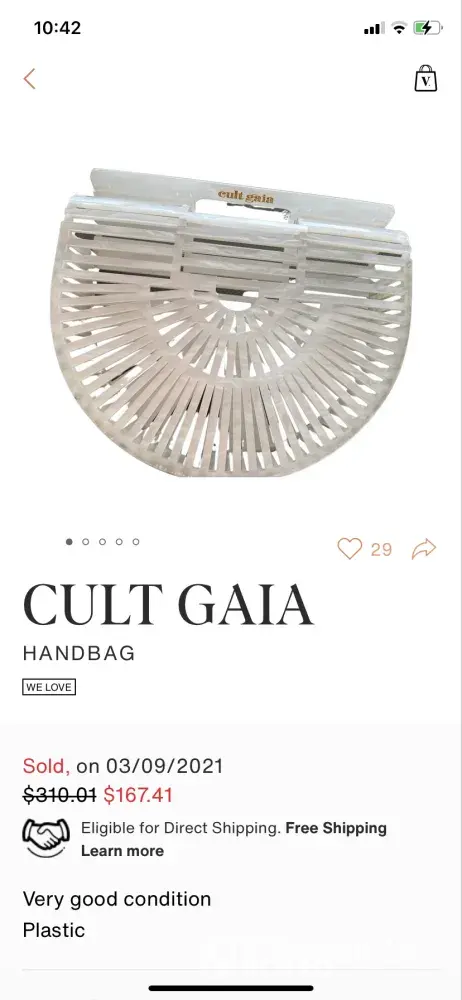The height and width of the screenshot is (1000, 462).
Task: Share this handbag listing
Action: (x=424, y=548)
